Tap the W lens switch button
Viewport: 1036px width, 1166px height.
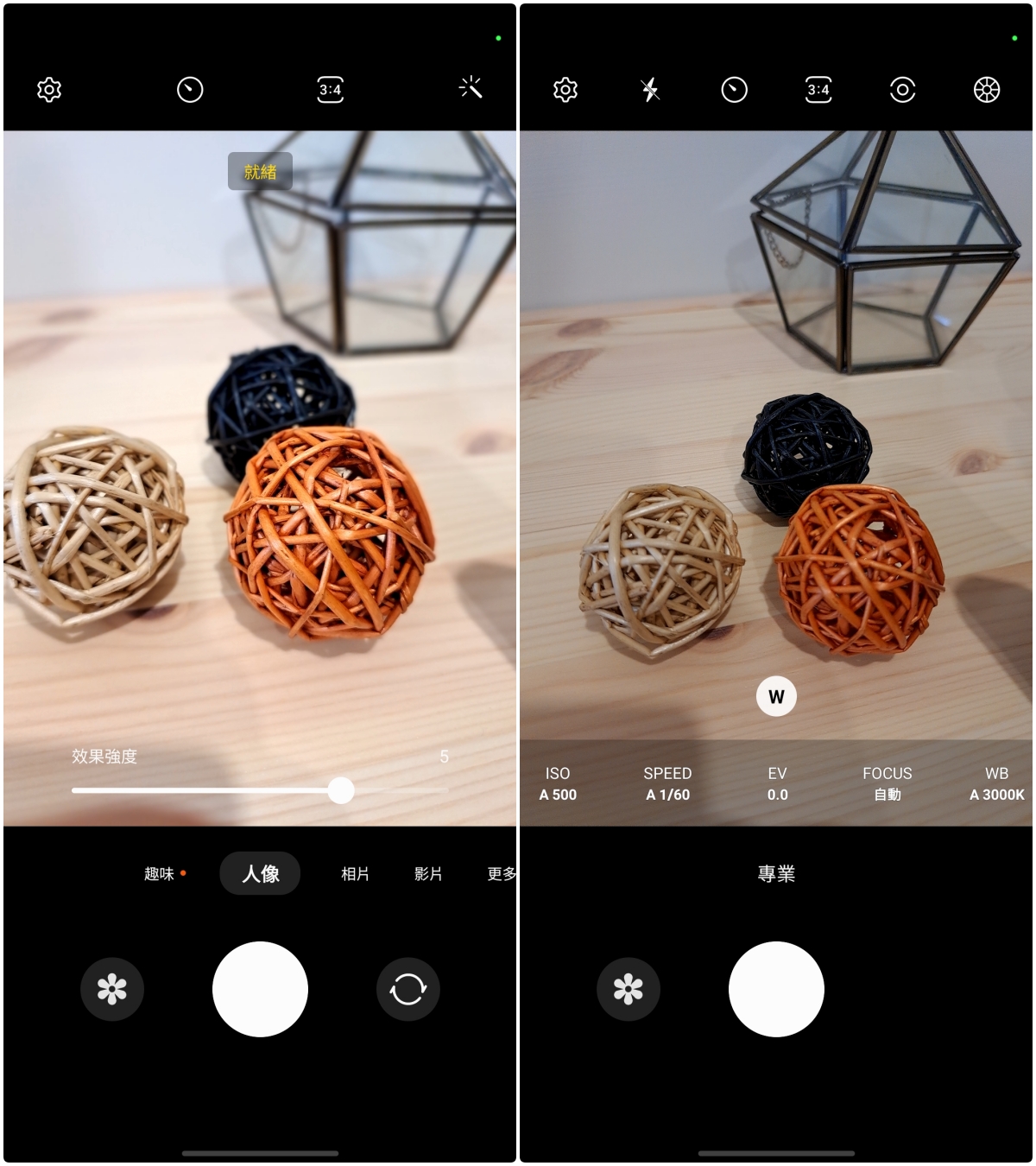[776, 696]
